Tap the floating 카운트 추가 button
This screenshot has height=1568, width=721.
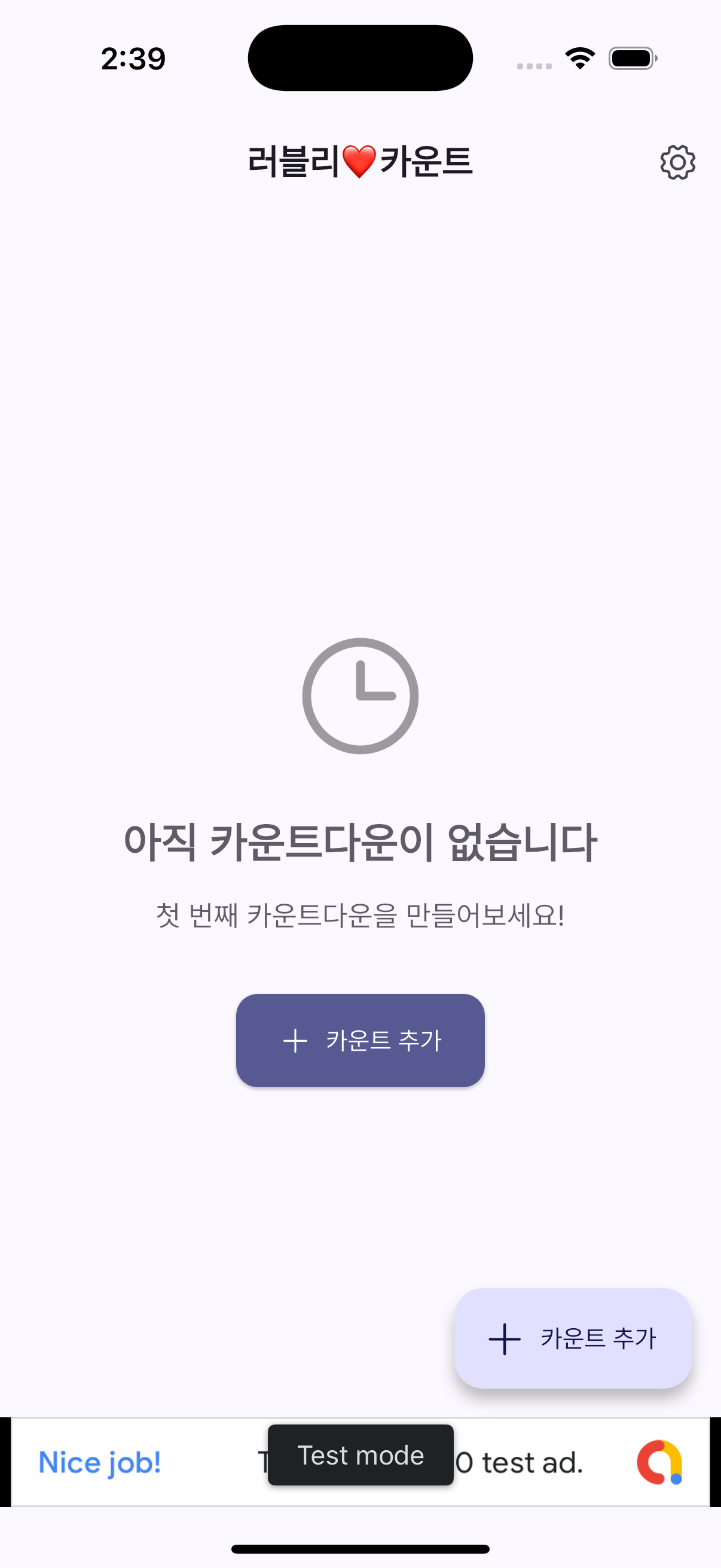point(573,1338)
